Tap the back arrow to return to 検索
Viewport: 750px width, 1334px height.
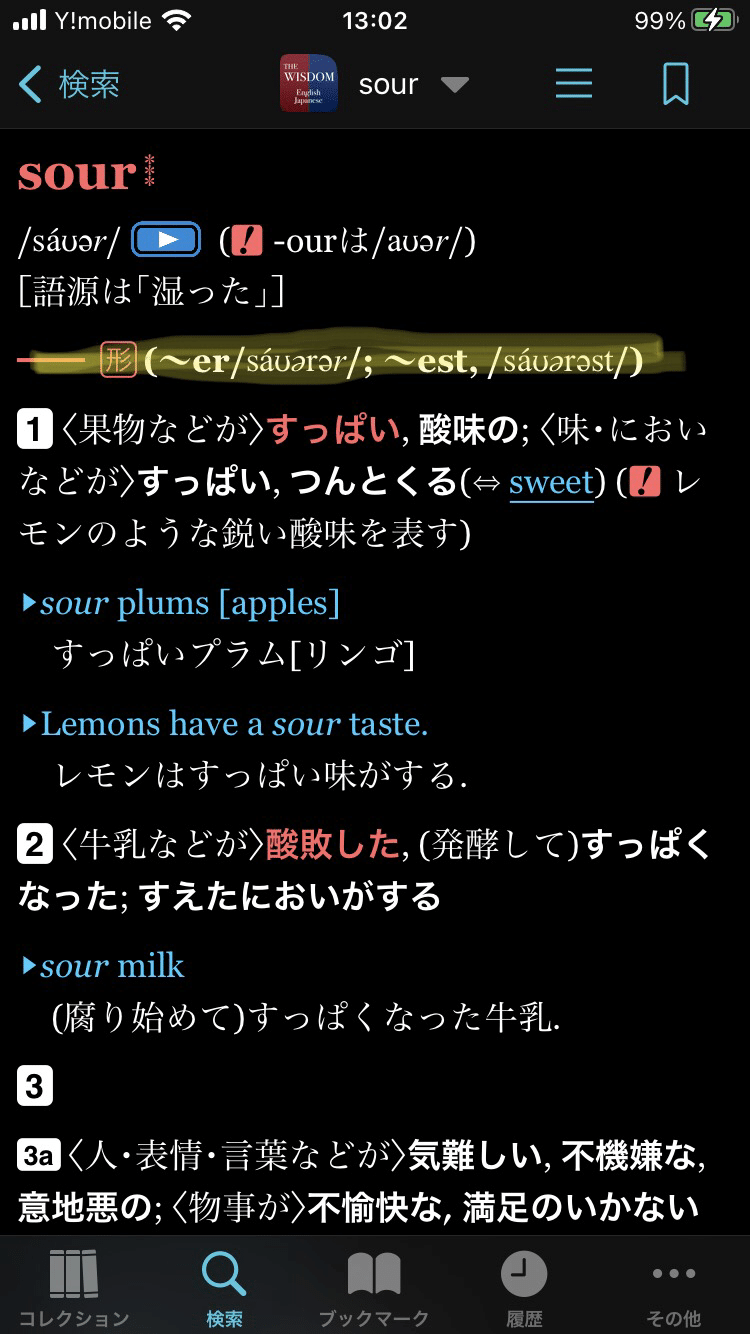(32, 84)
